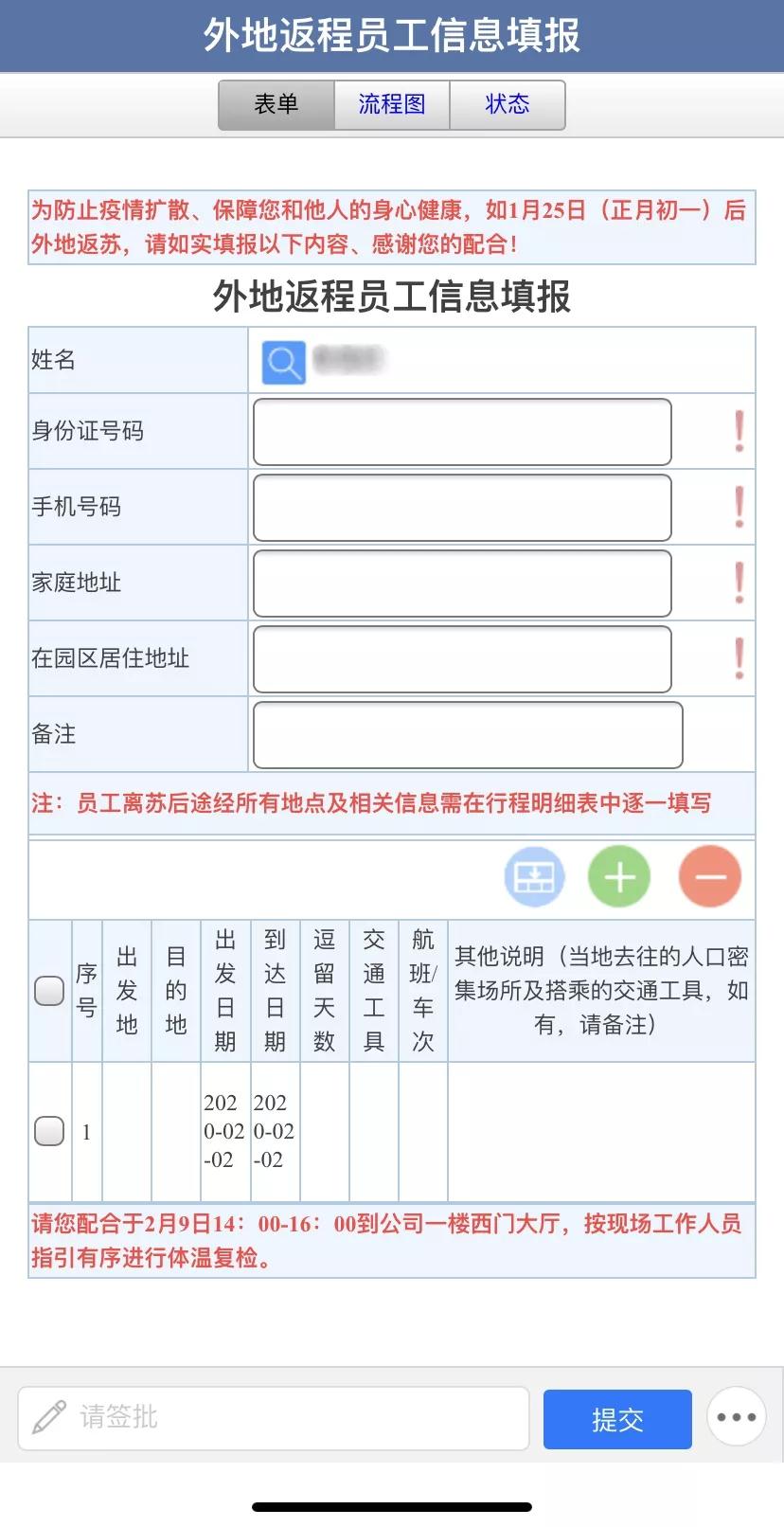Screen dimensions: 784x1527
Task: Tap the blue table icon above itinerary list
Action: point(534,877)
